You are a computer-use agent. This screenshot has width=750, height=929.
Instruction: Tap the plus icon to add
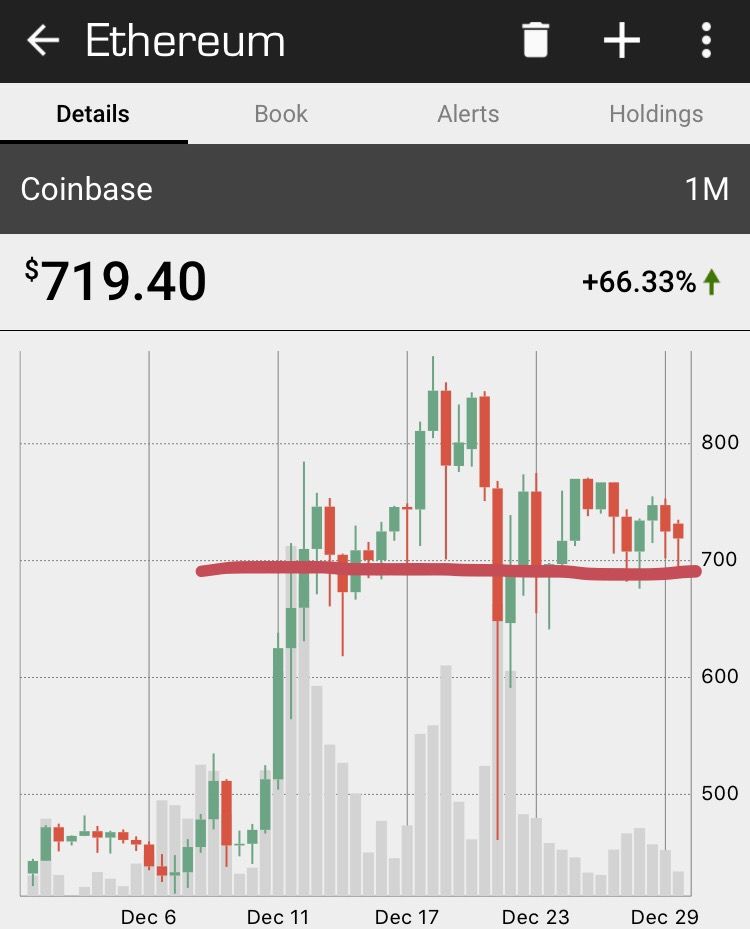tap(621, 41)
